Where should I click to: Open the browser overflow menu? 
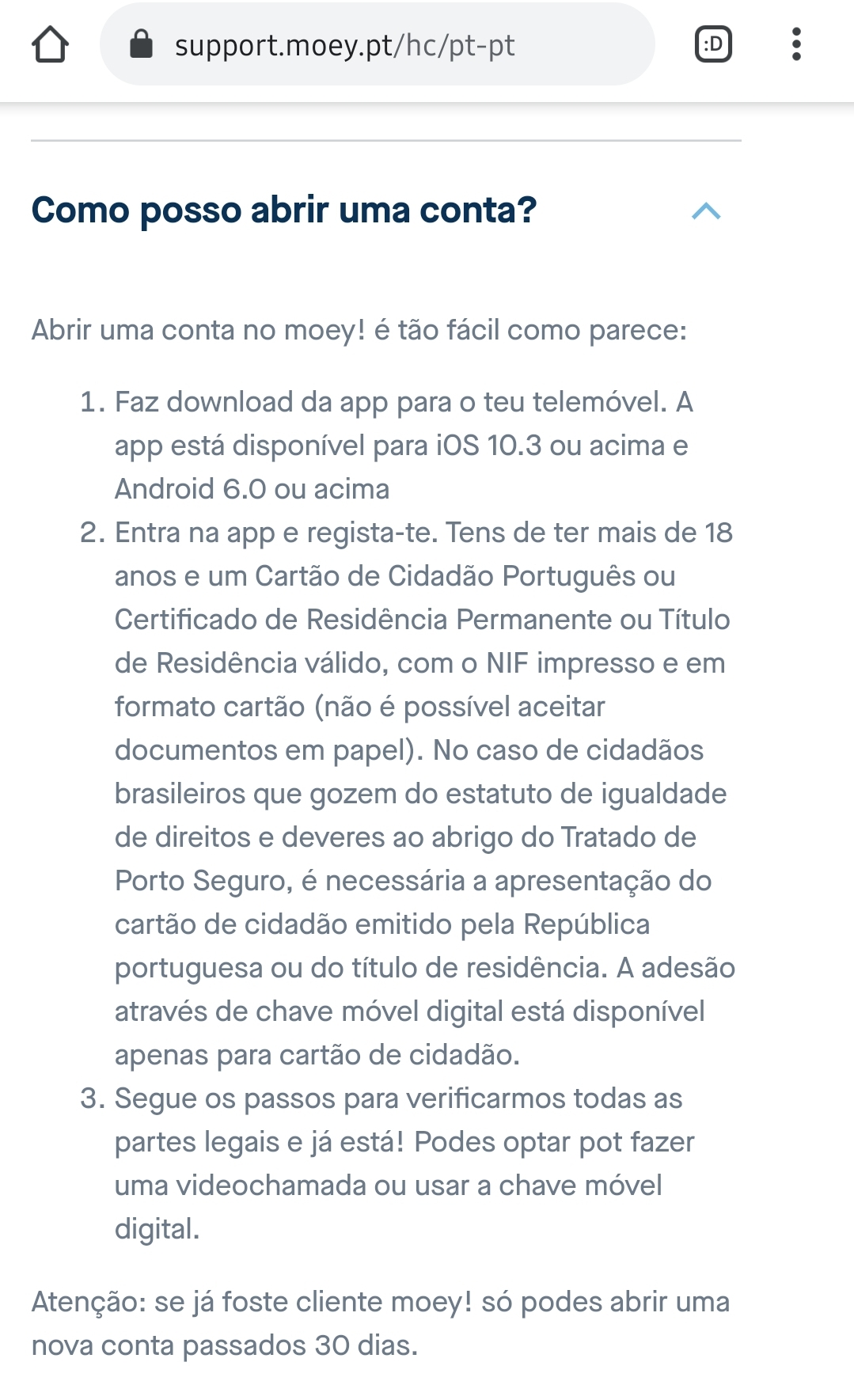point(796,44)
